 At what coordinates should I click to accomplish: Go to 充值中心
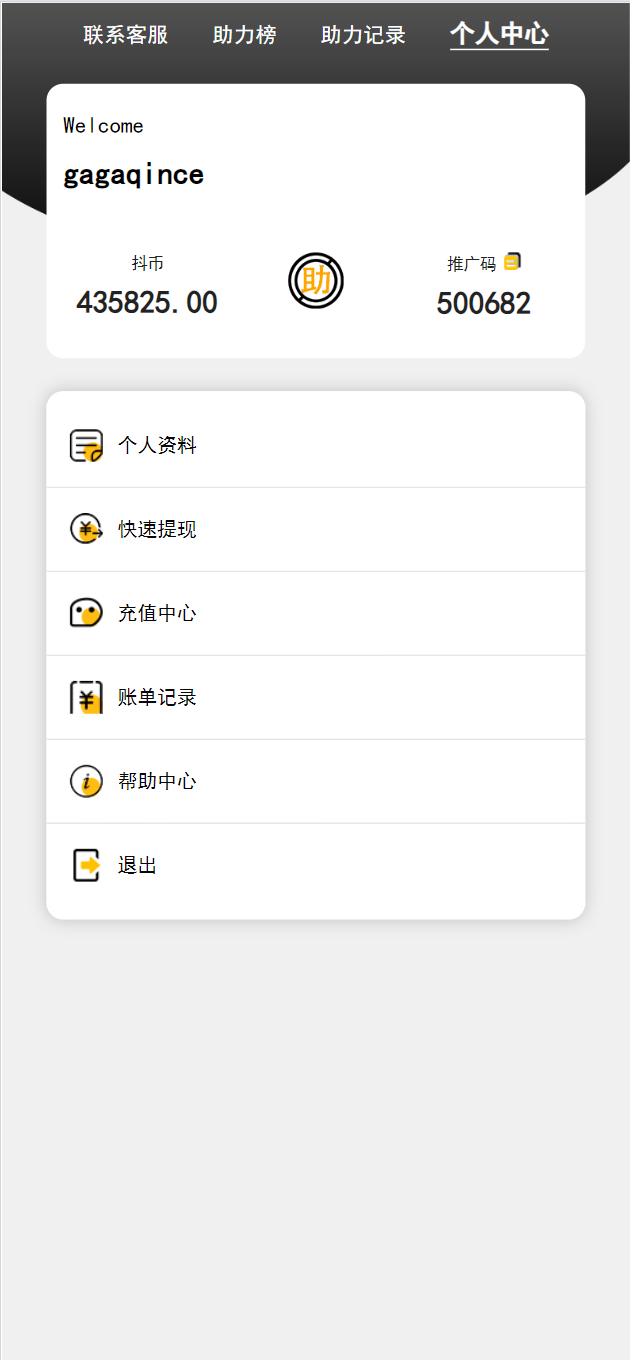[x=316, y=613]
